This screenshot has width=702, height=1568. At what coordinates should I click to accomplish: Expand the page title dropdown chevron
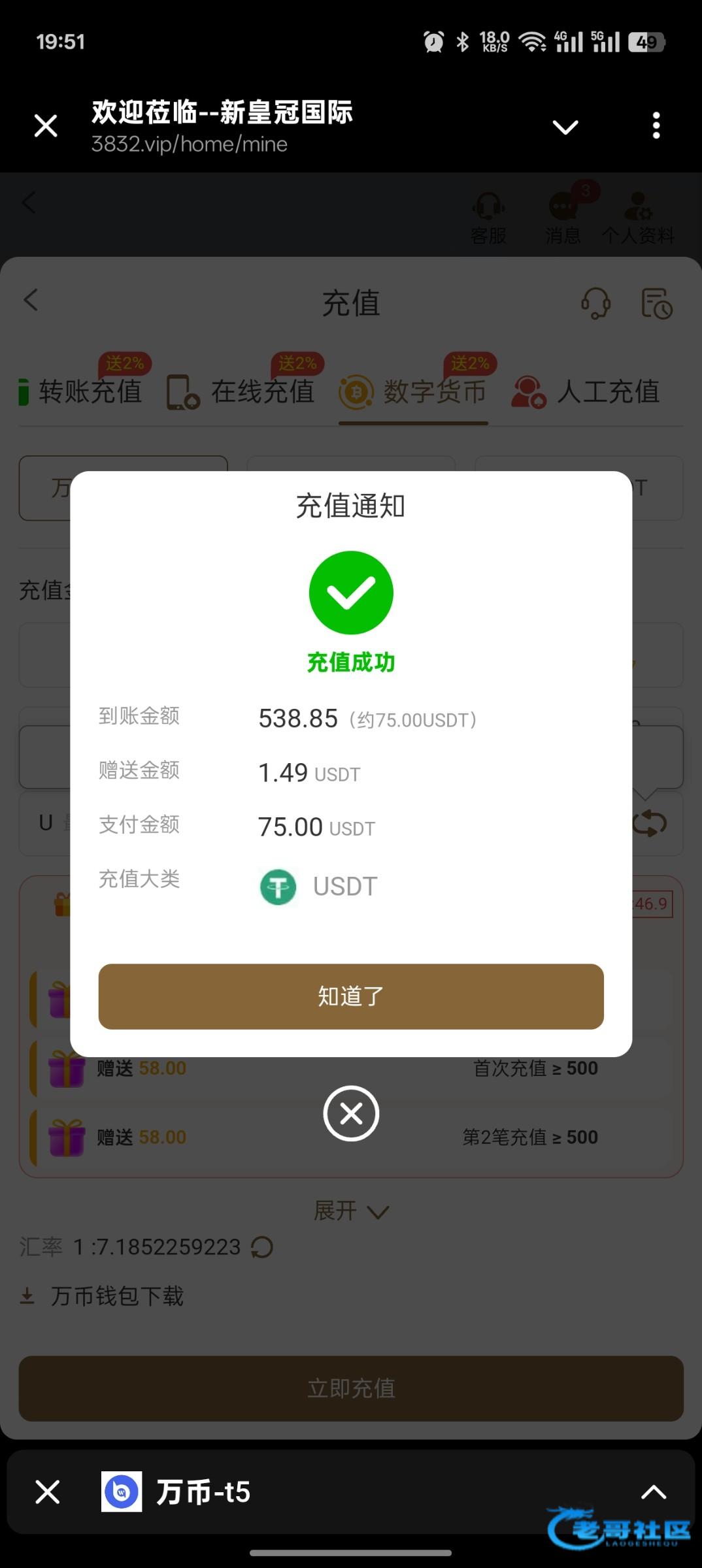565,127
